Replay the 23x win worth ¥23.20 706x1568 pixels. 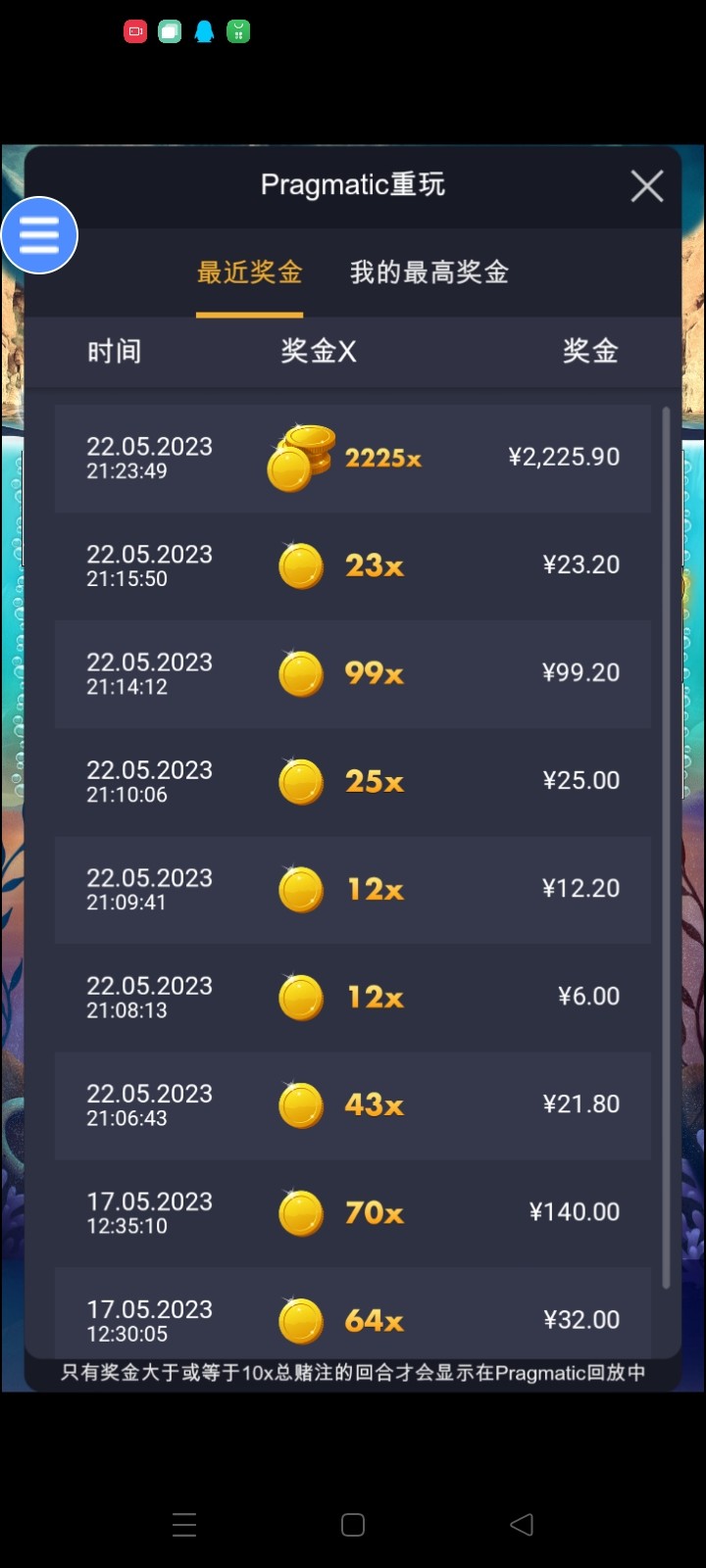(353, 565)
